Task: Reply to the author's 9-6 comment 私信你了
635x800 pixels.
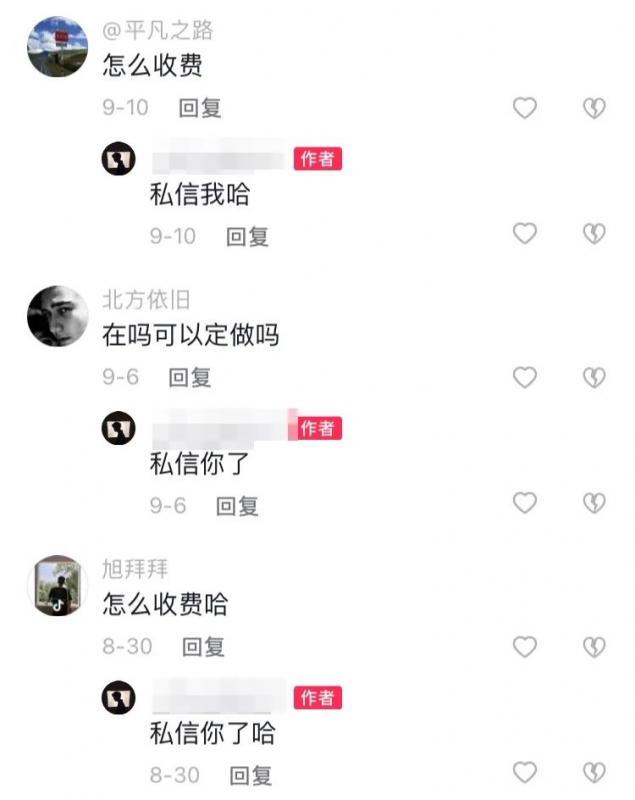Action: pyautogui.click(x=238, y=506)
